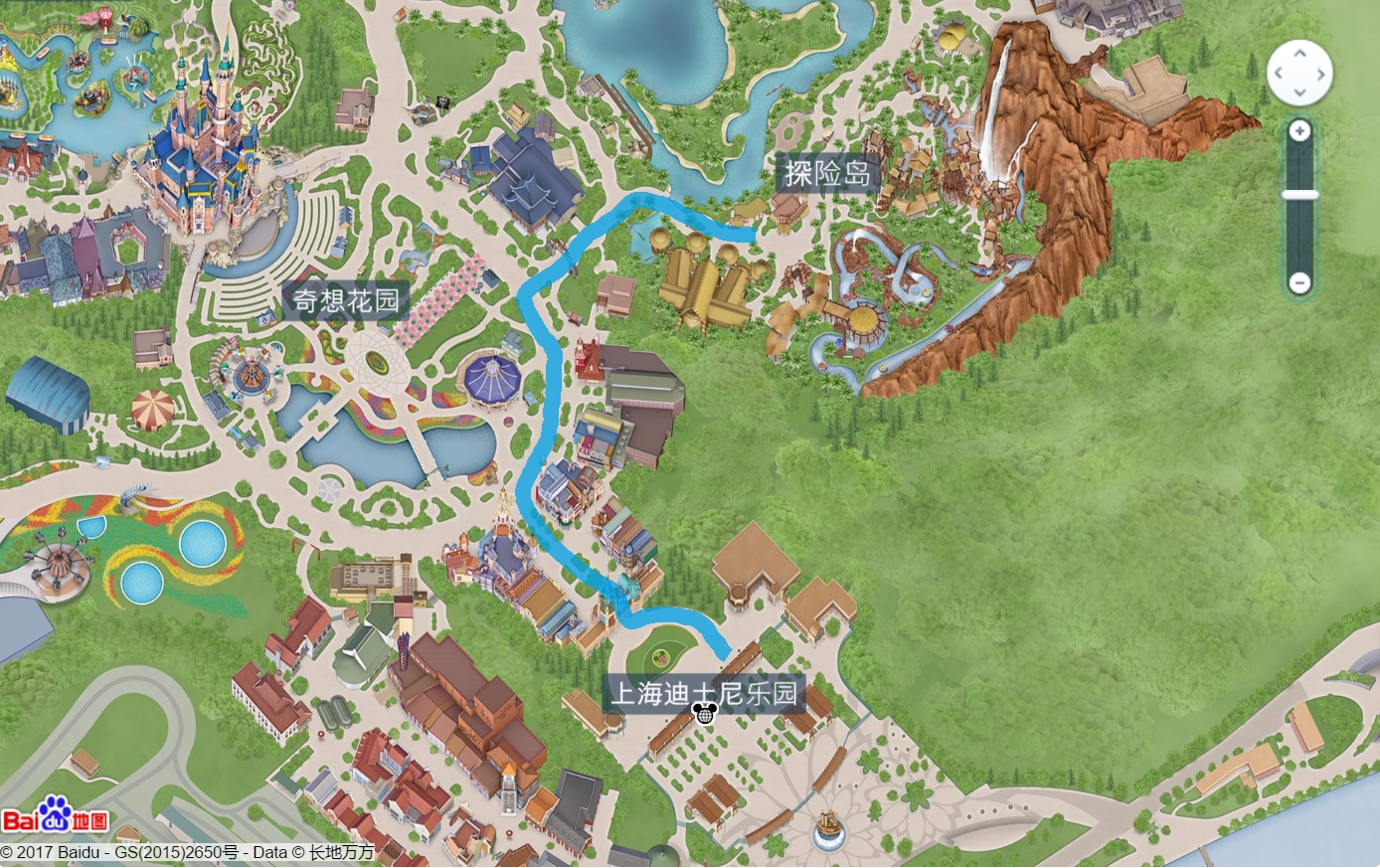Screen dimensions: 1380x868
Task: Select the 探险岛 map label
Action: point(827,173)
